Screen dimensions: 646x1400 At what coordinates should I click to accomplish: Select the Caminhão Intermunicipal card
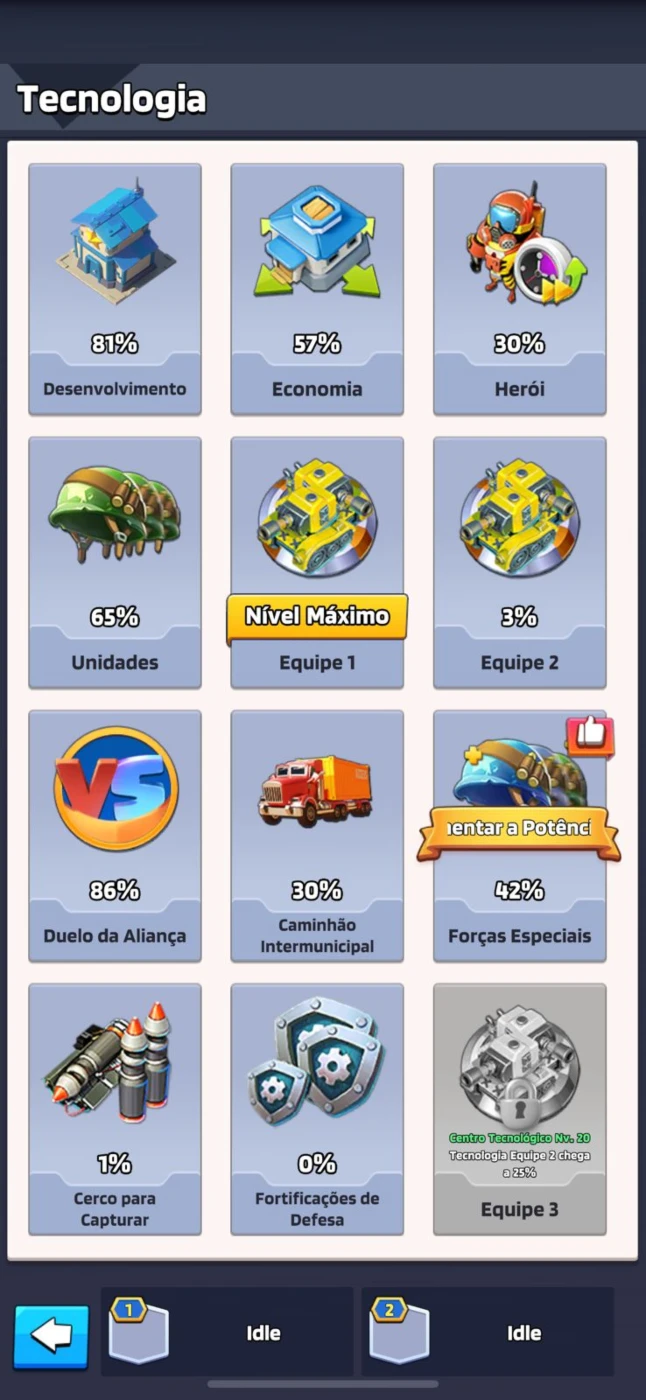[x=317, y=836]
